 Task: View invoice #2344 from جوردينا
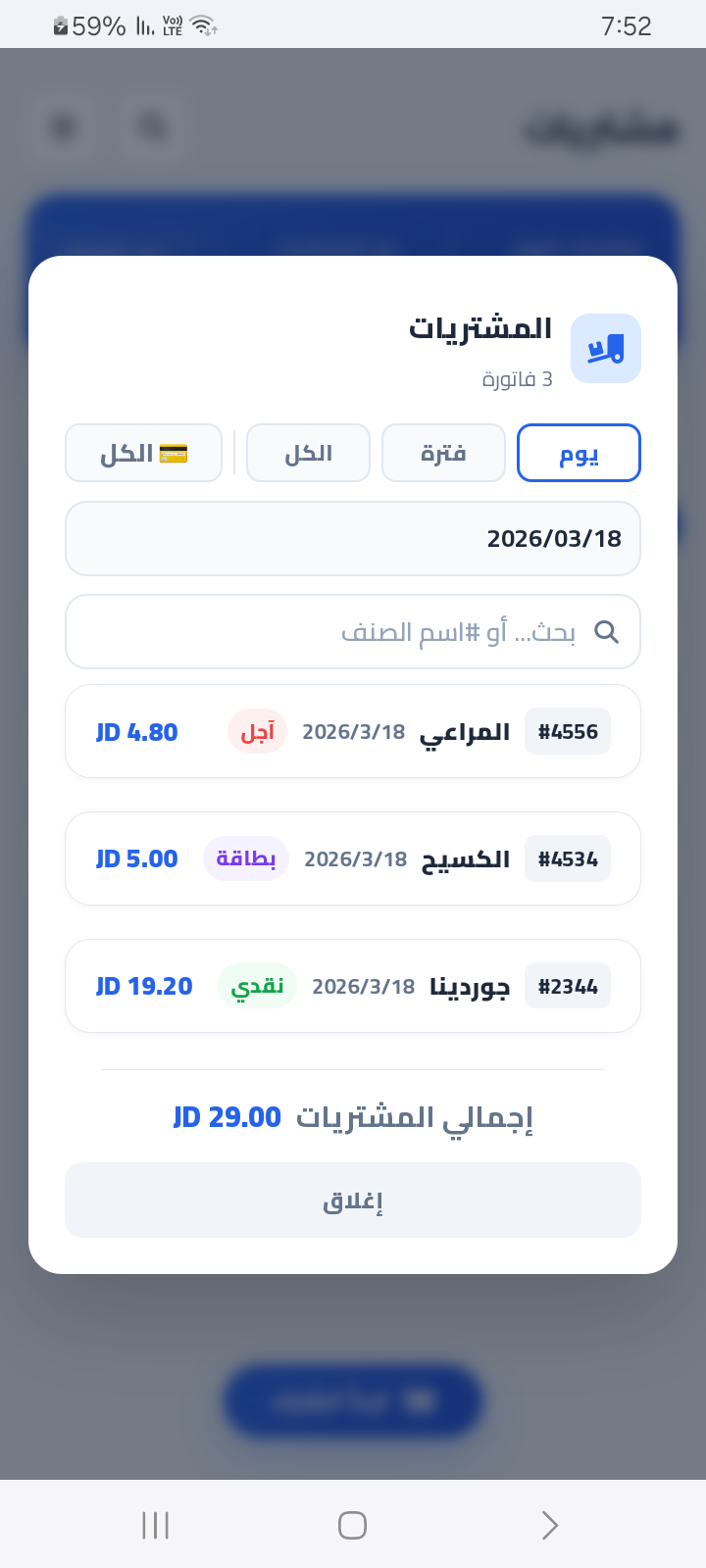click(x=353, y=986)
